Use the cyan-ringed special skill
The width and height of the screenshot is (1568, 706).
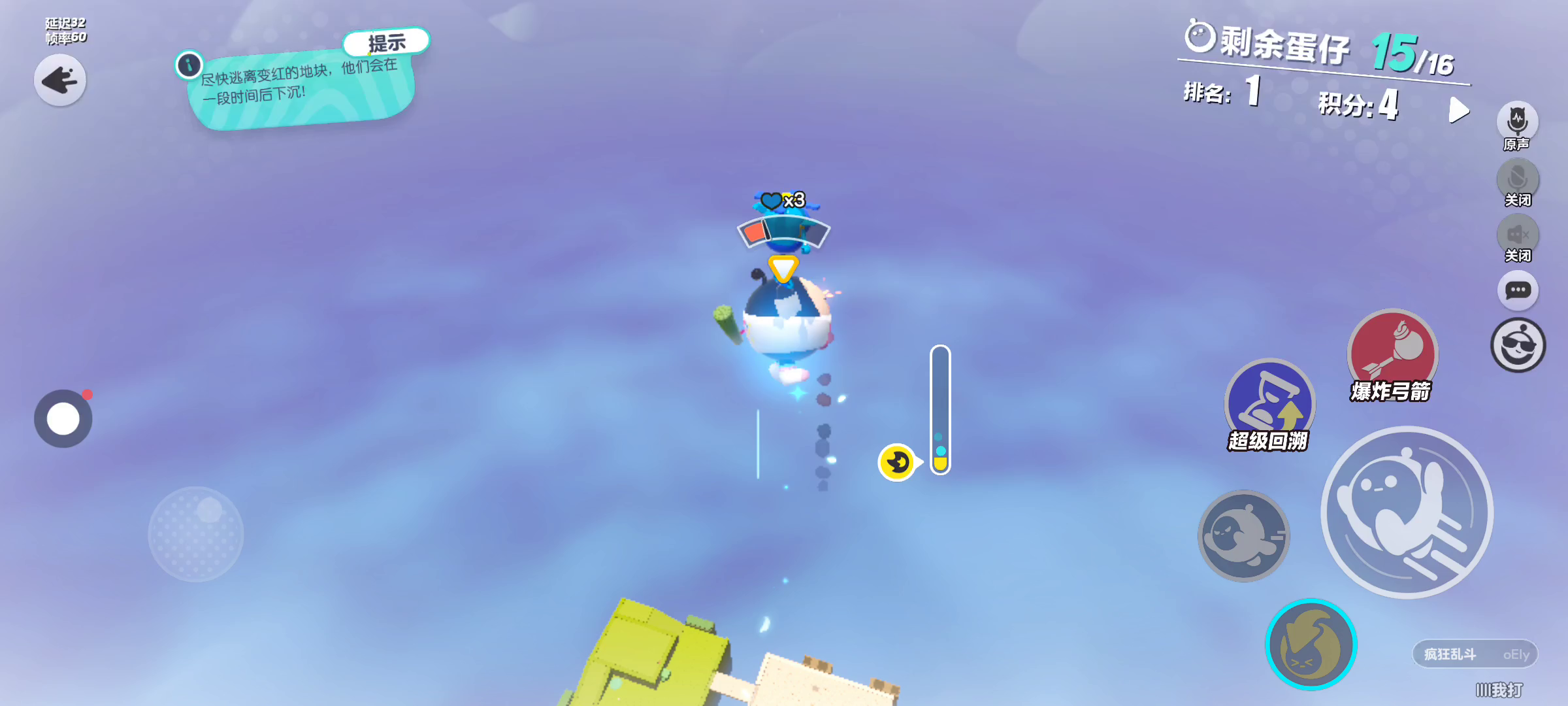(x=1311, y=645)
